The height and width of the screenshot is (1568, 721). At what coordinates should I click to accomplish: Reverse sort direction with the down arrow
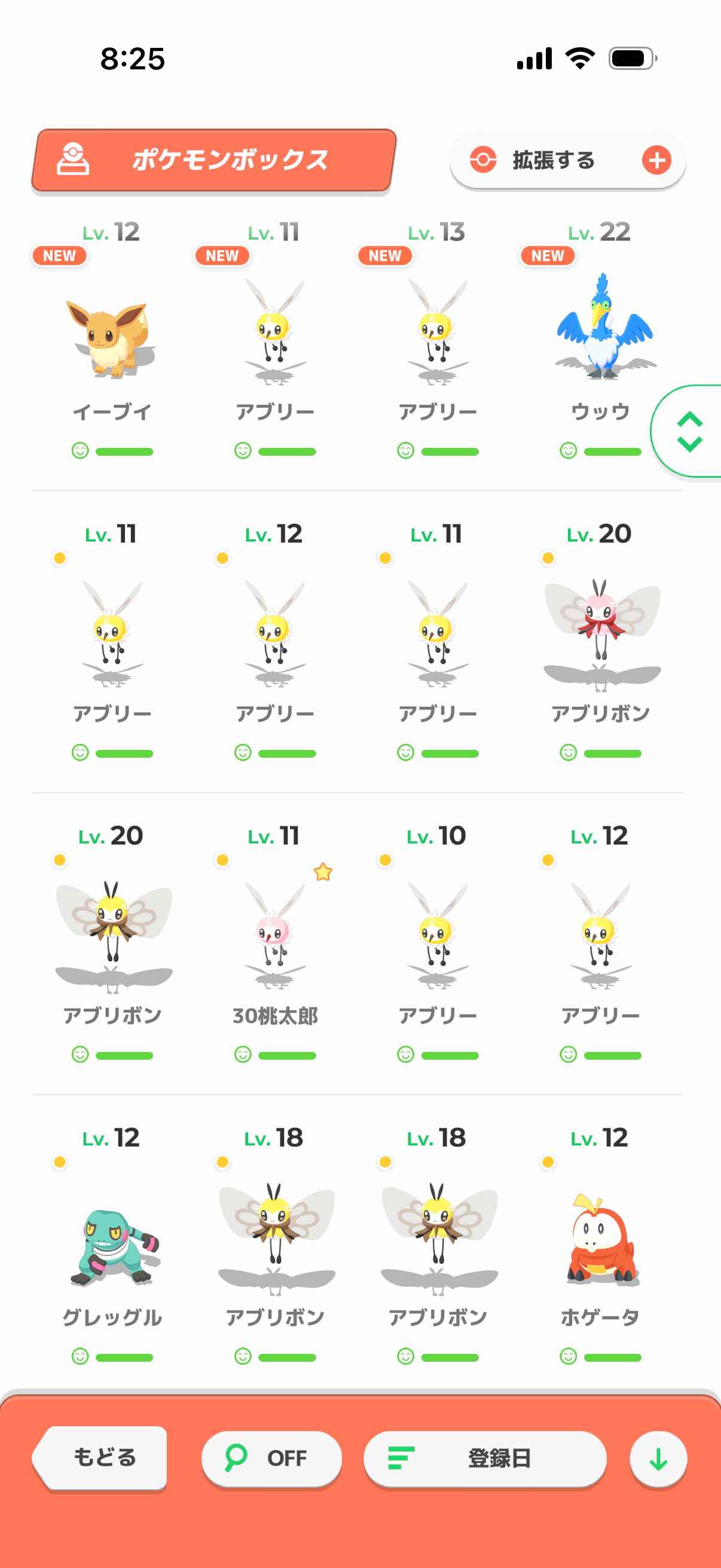point(658,1460)
